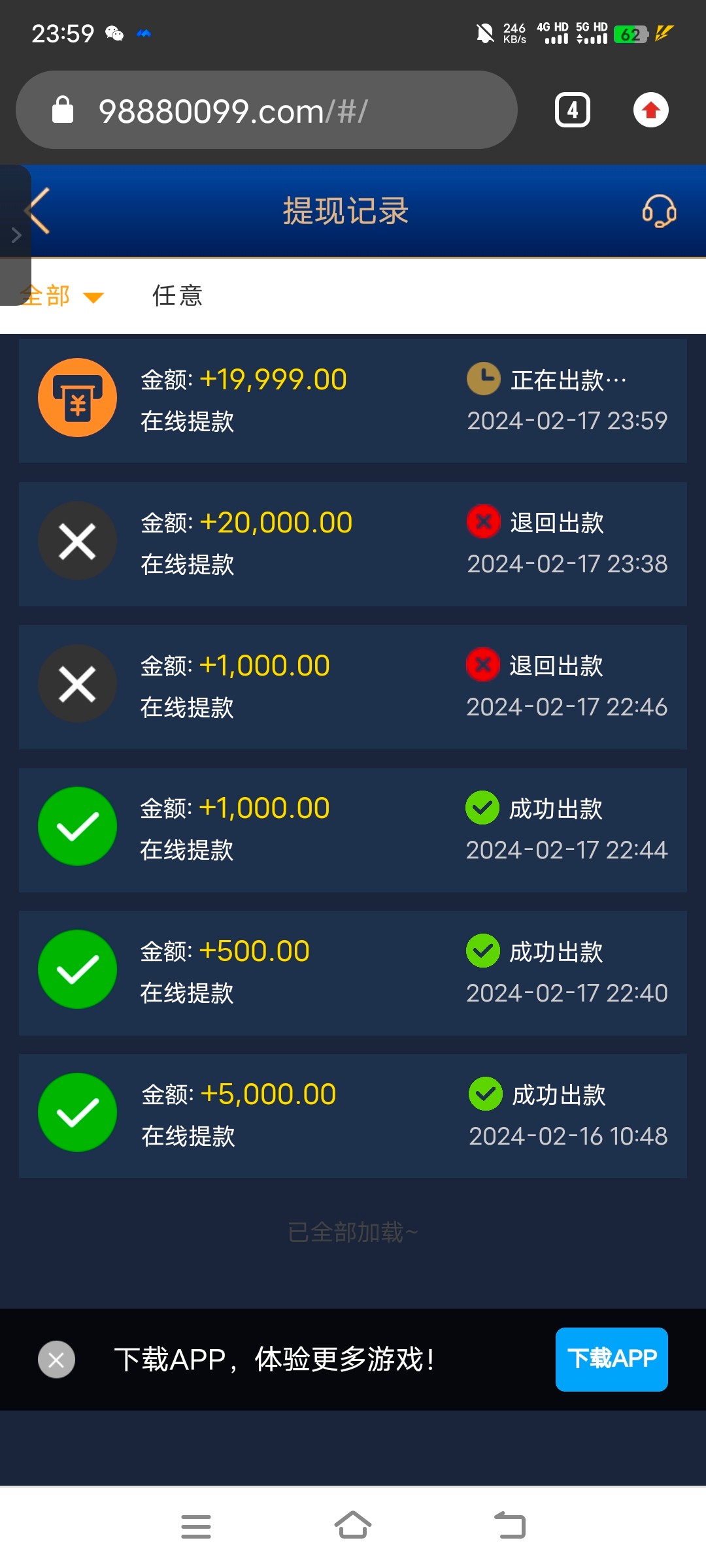Image resolution: width=706 pixels, height=1568 pixels.
Task: Open the +5,000.00 成功出款 record
Action: pyautogui.click(x=353, y=1116)
